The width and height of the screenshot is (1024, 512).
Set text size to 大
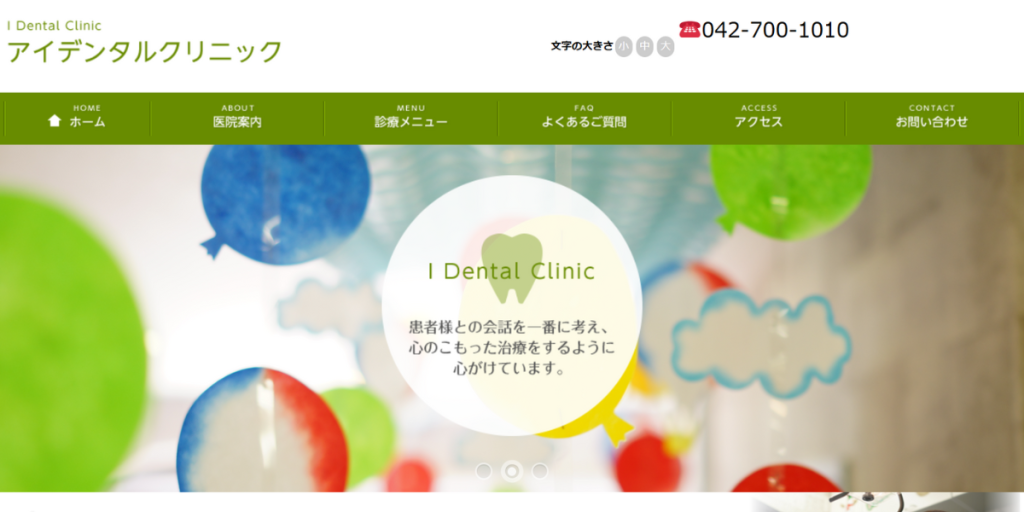666,46
